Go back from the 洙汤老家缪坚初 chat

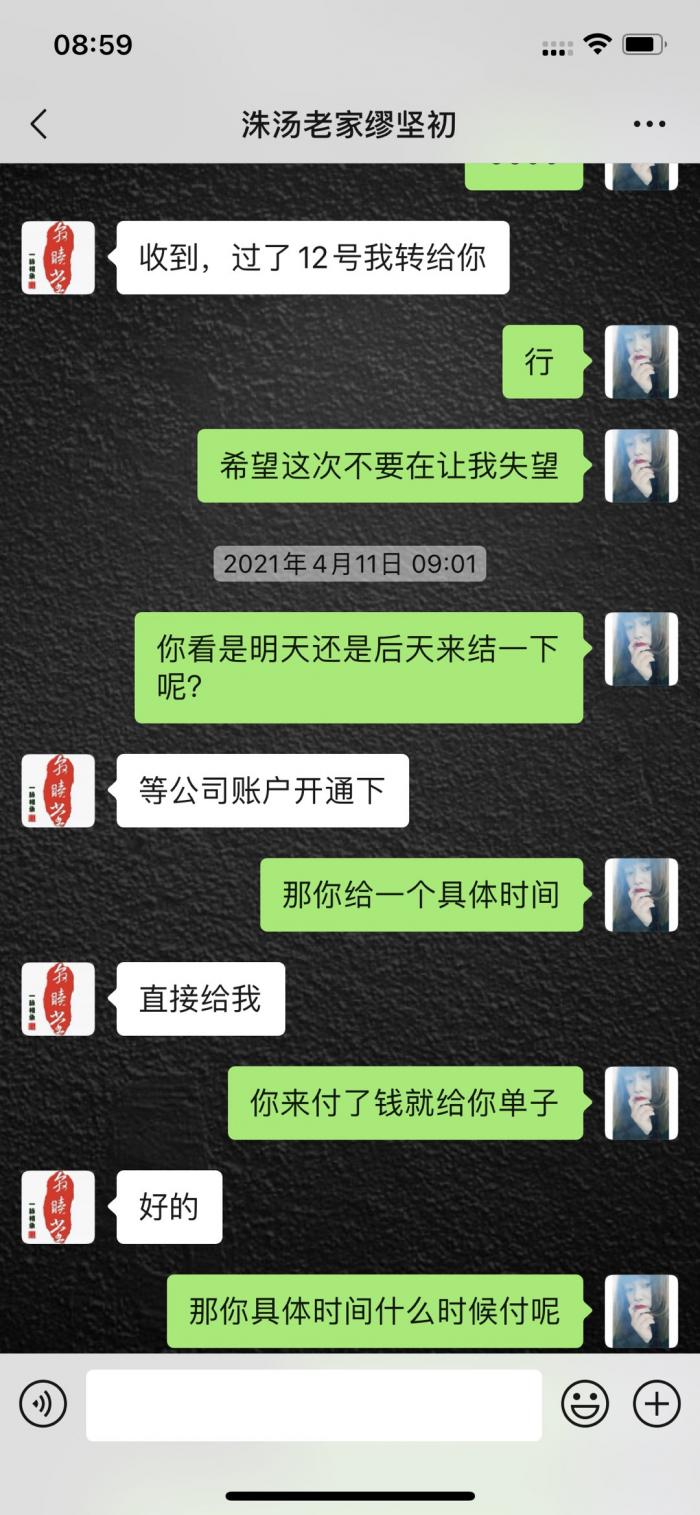pyautogui.click(x=38, y=125)
